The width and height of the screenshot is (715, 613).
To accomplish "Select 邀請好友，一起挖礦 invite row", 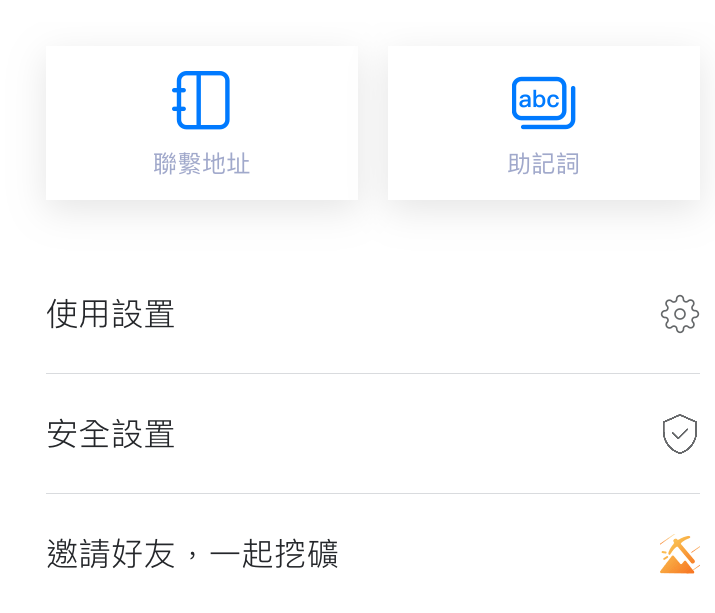I will click(x=373, y=553).
